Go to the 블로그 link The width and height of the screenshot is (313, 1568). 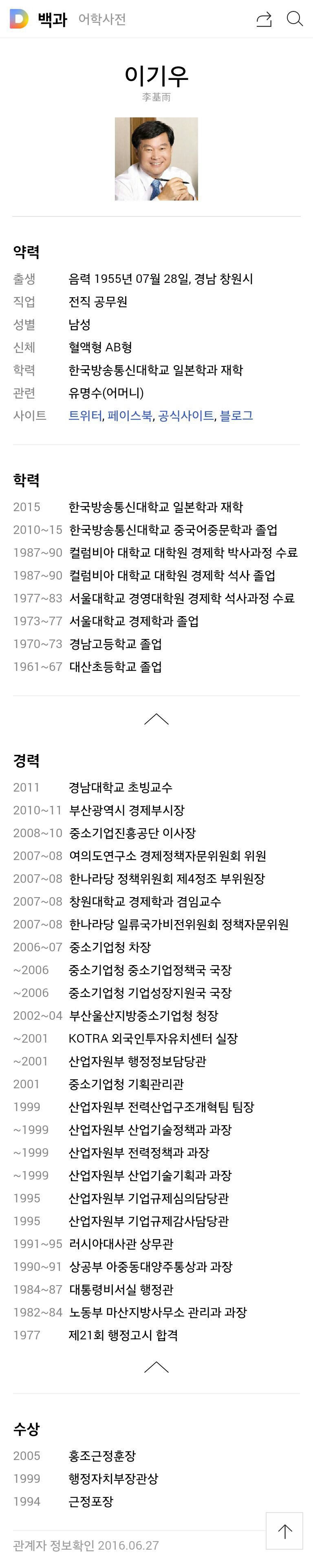click(x=236, y=416)
